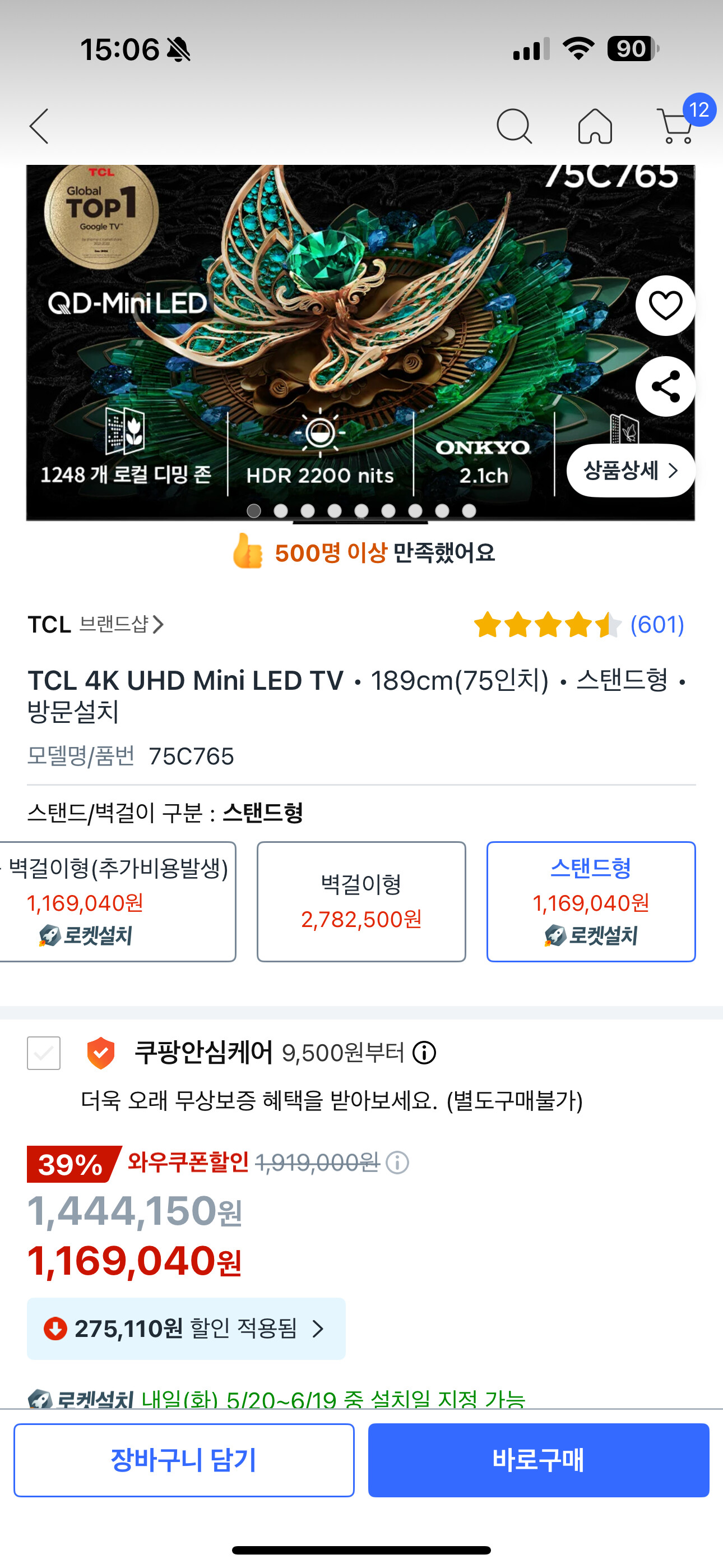723x1568 pixels.
Task: Show info about the 1,919,000원 original price
Action: (x=397, y=1163)
